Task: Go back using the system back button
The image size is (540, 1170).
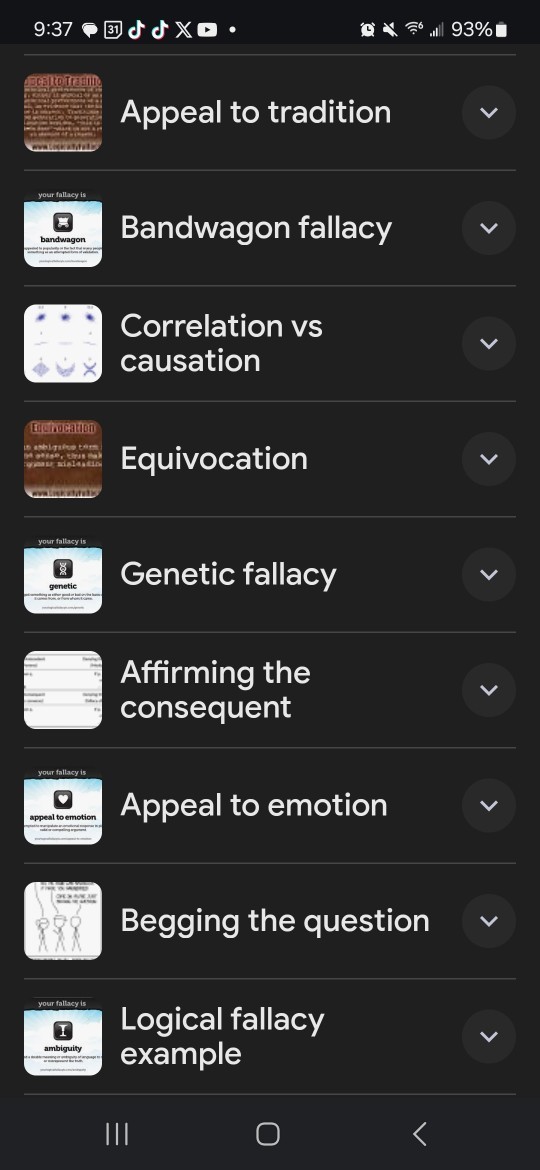Action: pos(420,1134)
